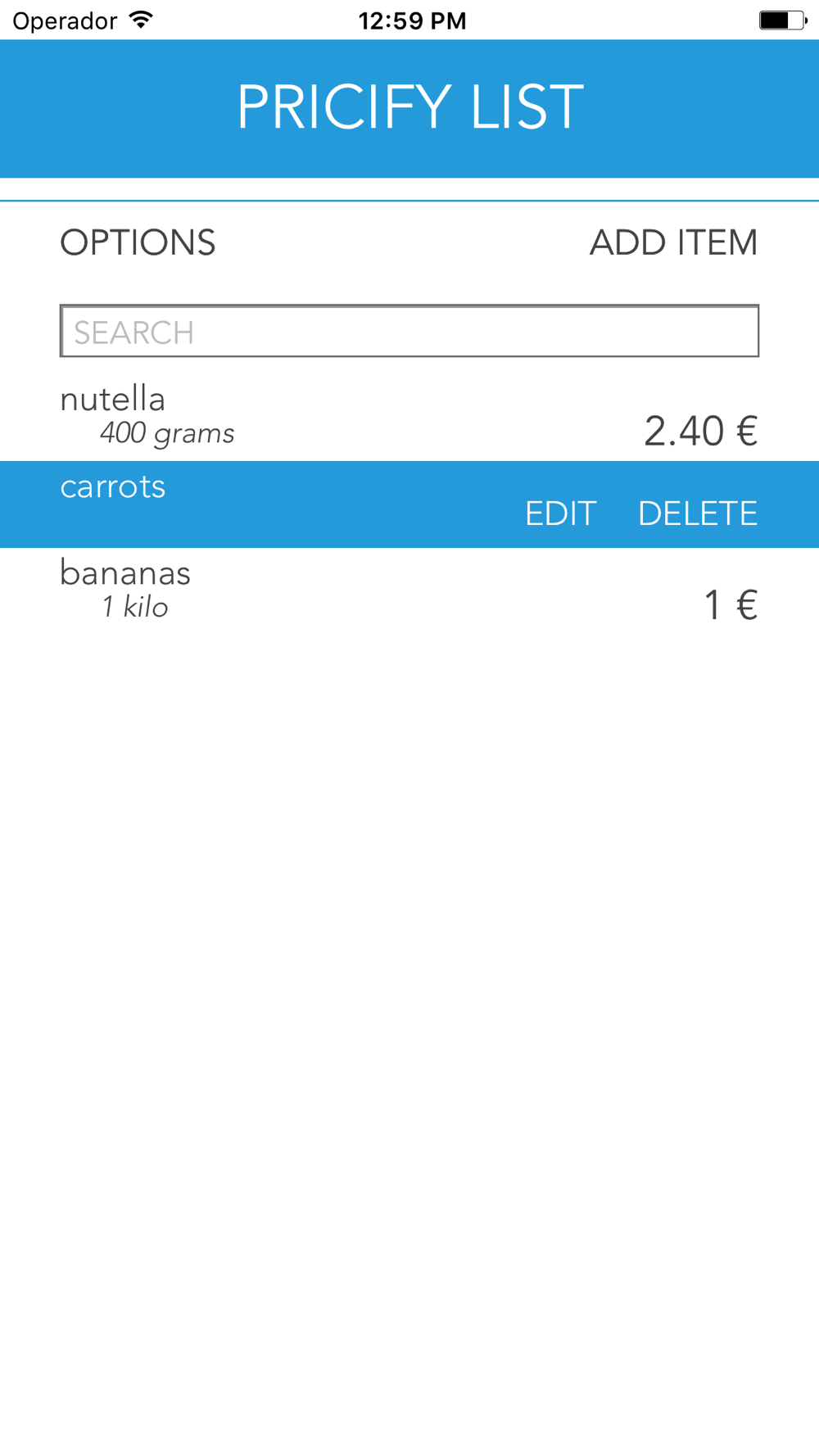Delete the carrots item

[698, 513]
